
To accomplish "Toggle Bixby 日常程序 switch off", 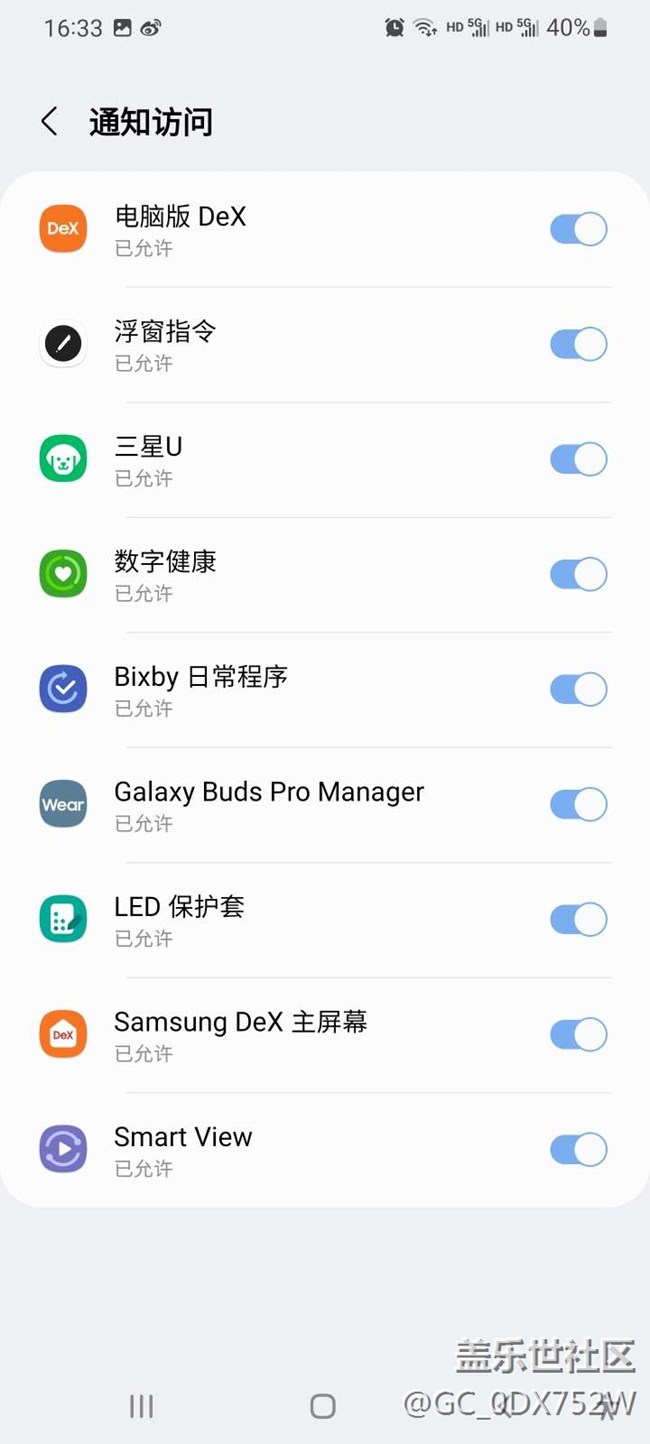I will 578,689.
